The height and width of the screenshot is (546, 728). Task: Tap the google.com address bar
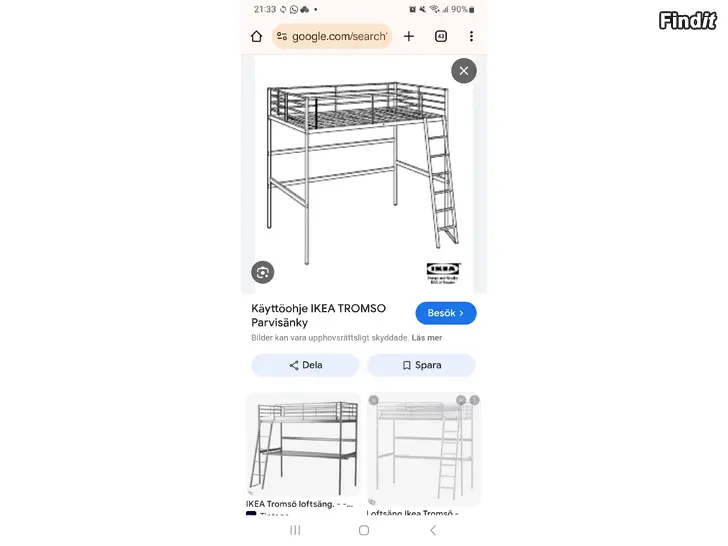[331, 36]
